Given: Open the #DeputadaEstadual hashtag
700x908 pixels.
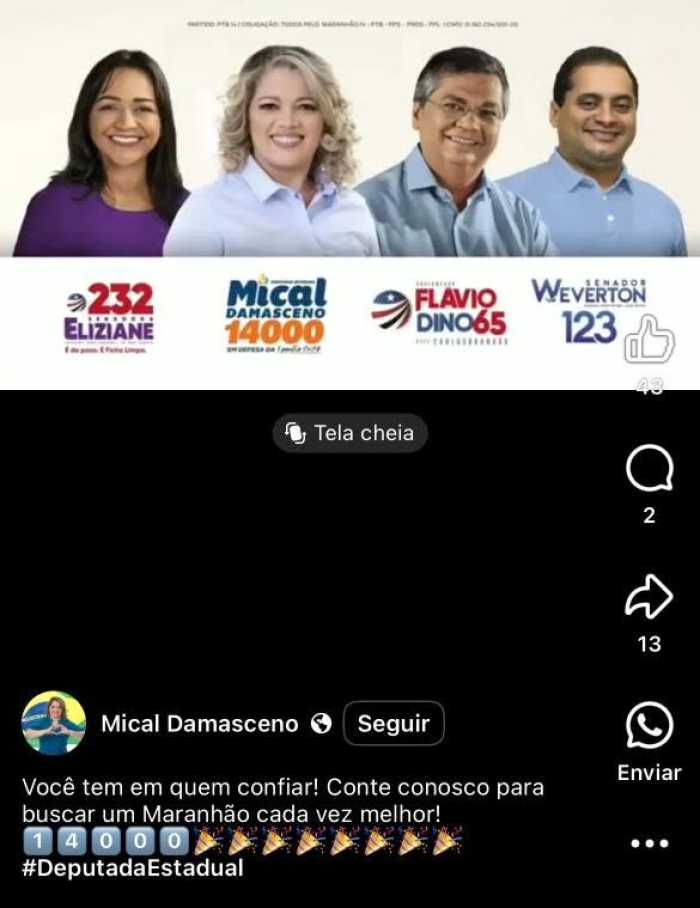Looking at the screenshot, I should [132, 868].
